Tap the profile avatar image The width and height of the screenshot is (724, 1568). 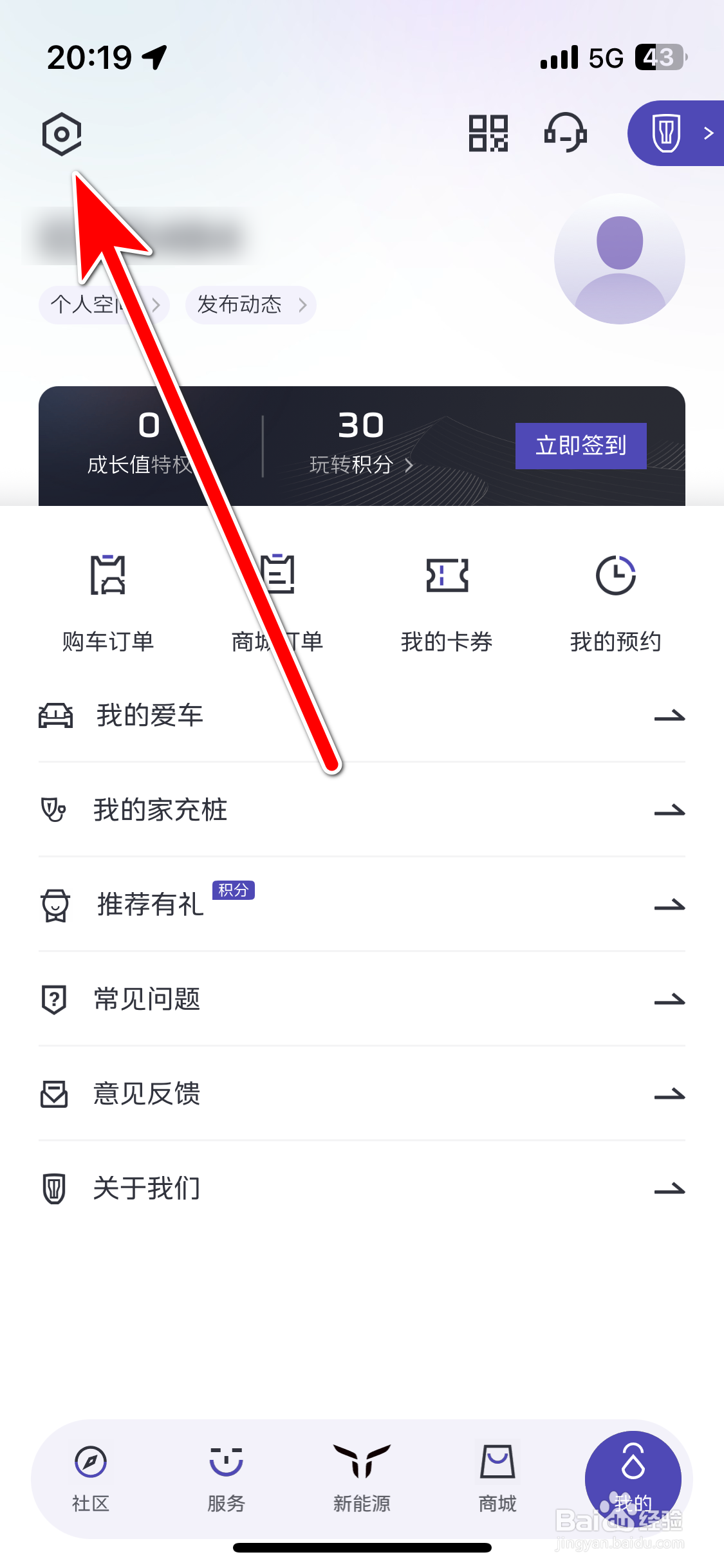pos(620,258)
